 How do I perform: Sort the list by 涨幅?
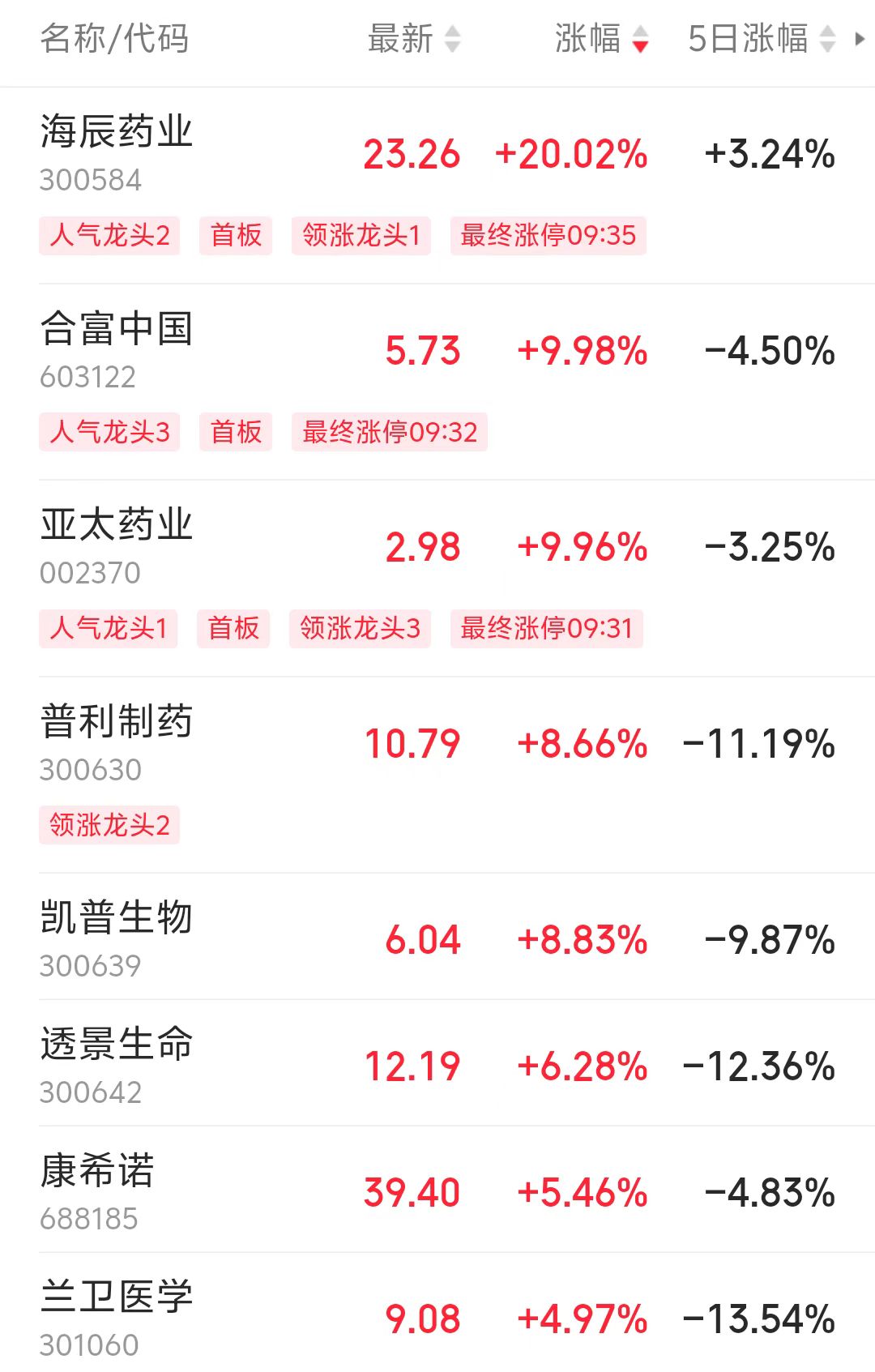(x=601, y=39)
